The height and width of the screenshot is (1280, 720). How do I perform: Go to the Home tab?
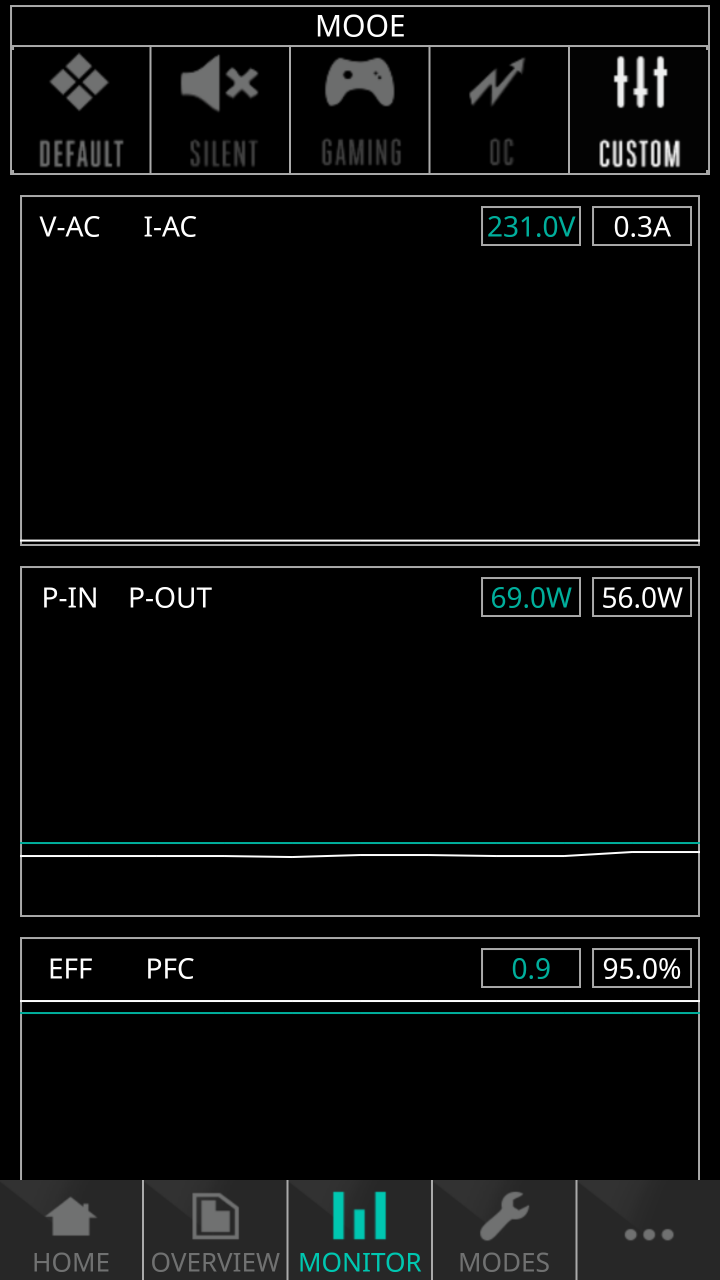[x=71, y=1231]
